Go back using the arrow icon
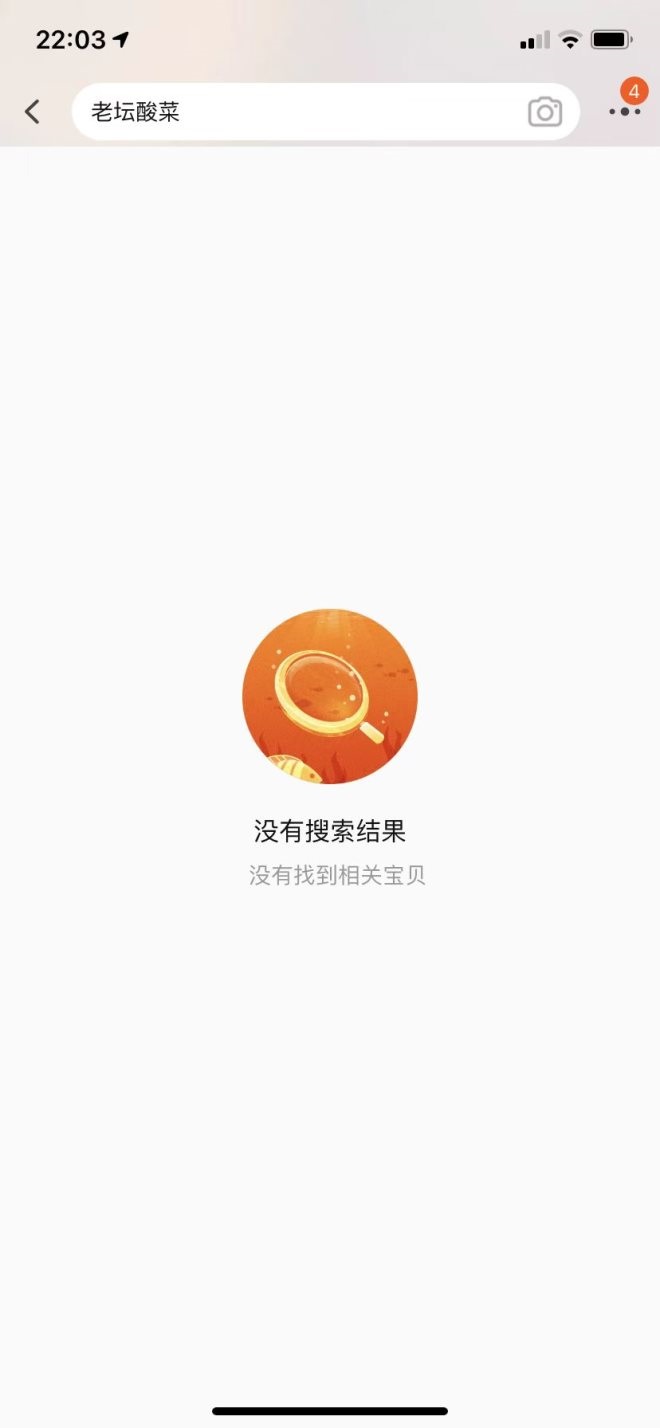 tap(33, 112)
